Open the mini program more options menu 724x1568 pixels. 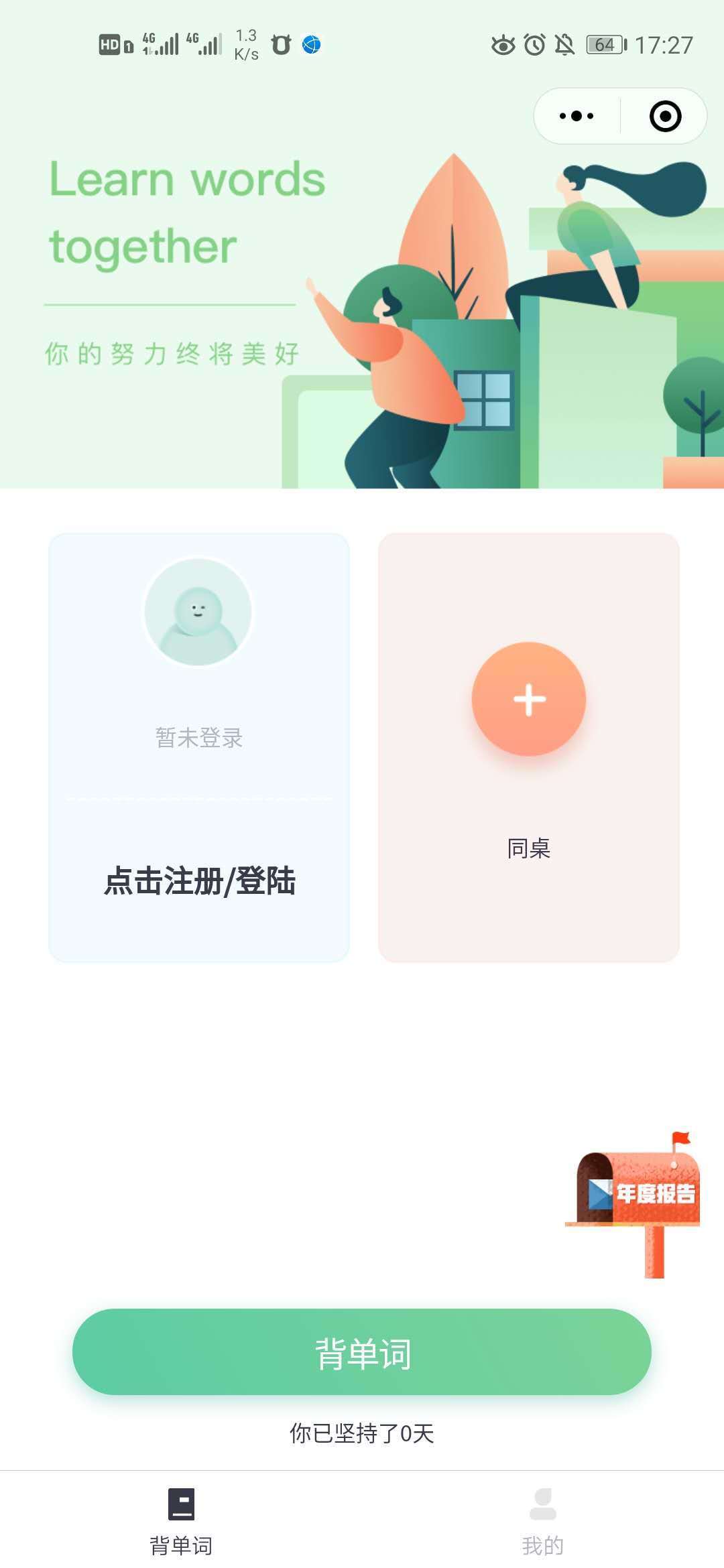pyautogui.click(x=577, y=116)
